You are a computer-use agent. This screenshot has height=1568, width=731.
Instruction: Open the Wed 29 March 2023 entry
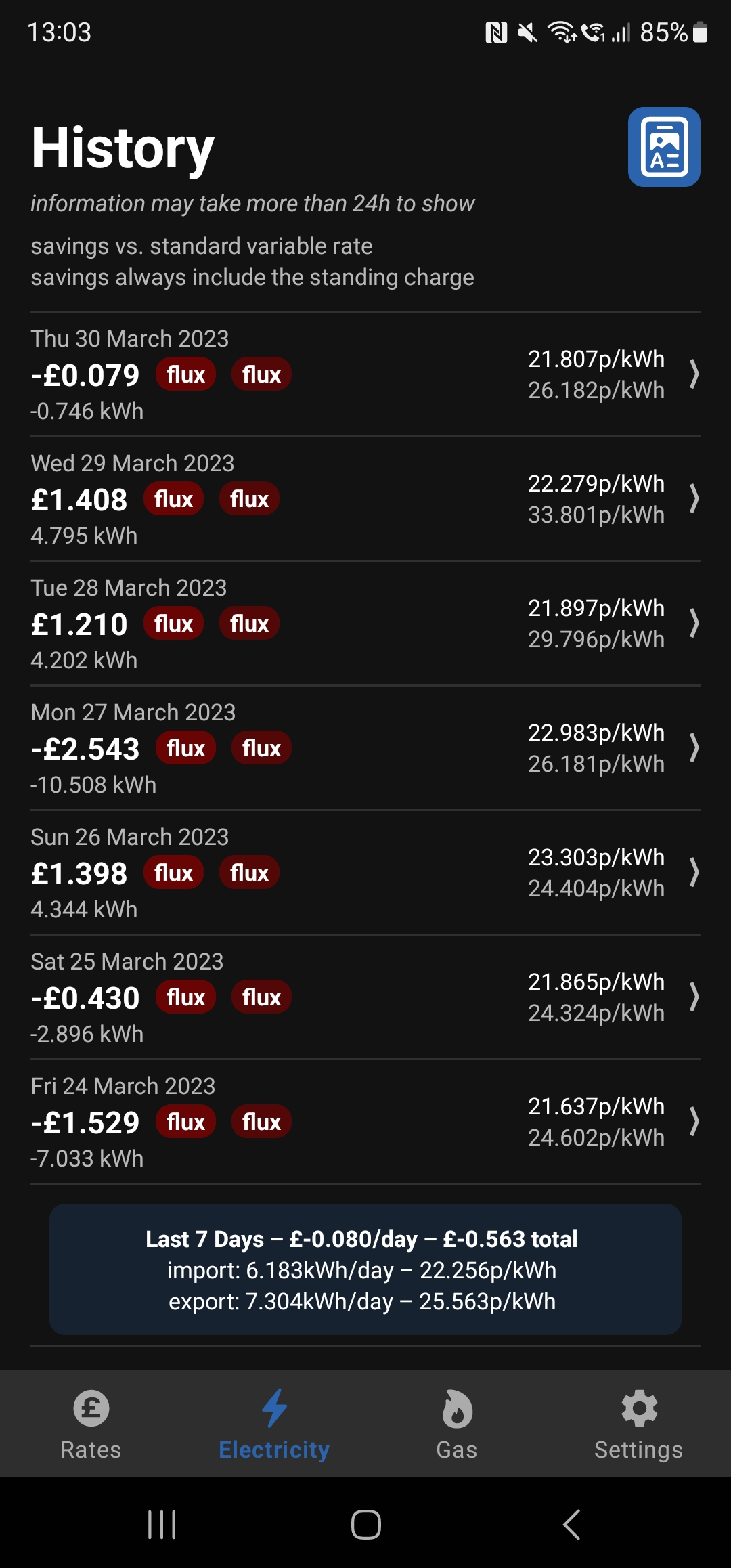coord(365,499)
